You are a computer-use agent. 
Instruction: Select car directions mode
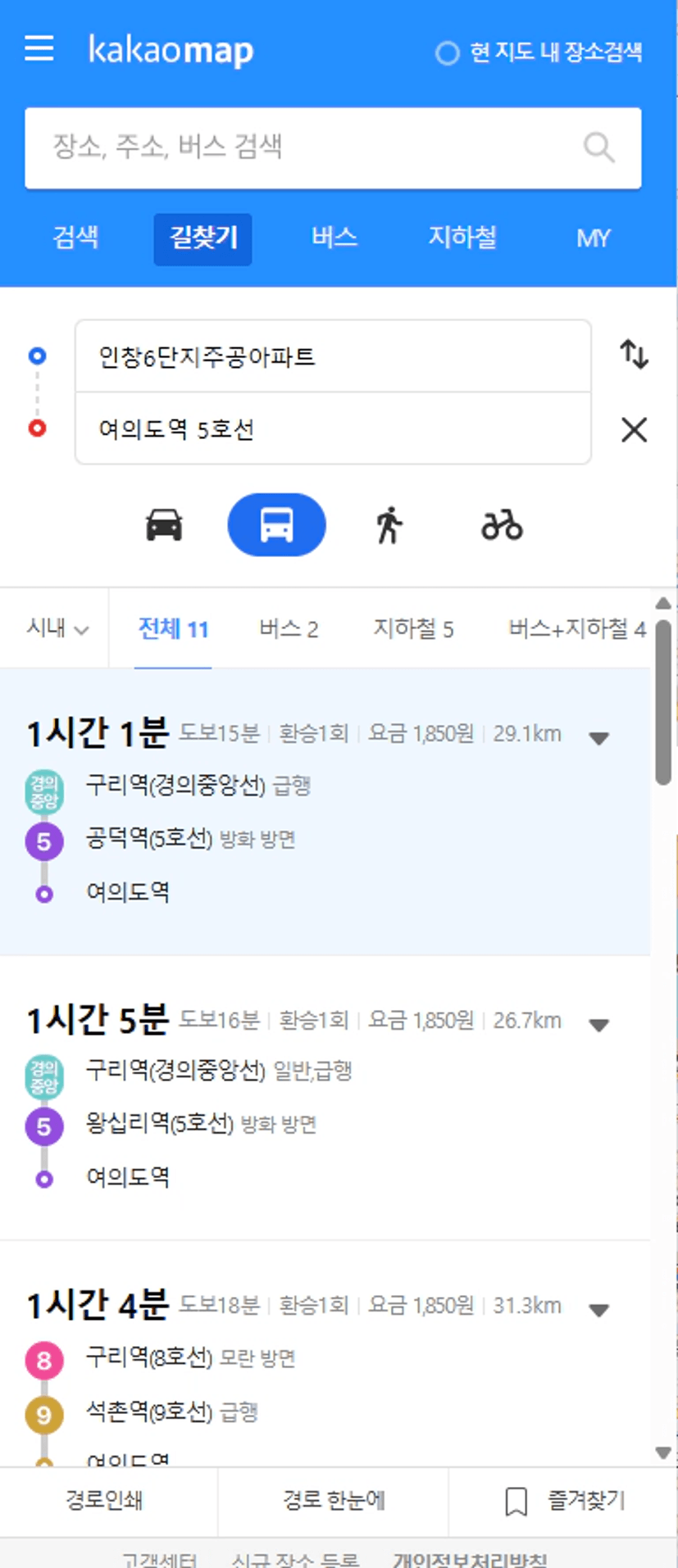(164, 525)
